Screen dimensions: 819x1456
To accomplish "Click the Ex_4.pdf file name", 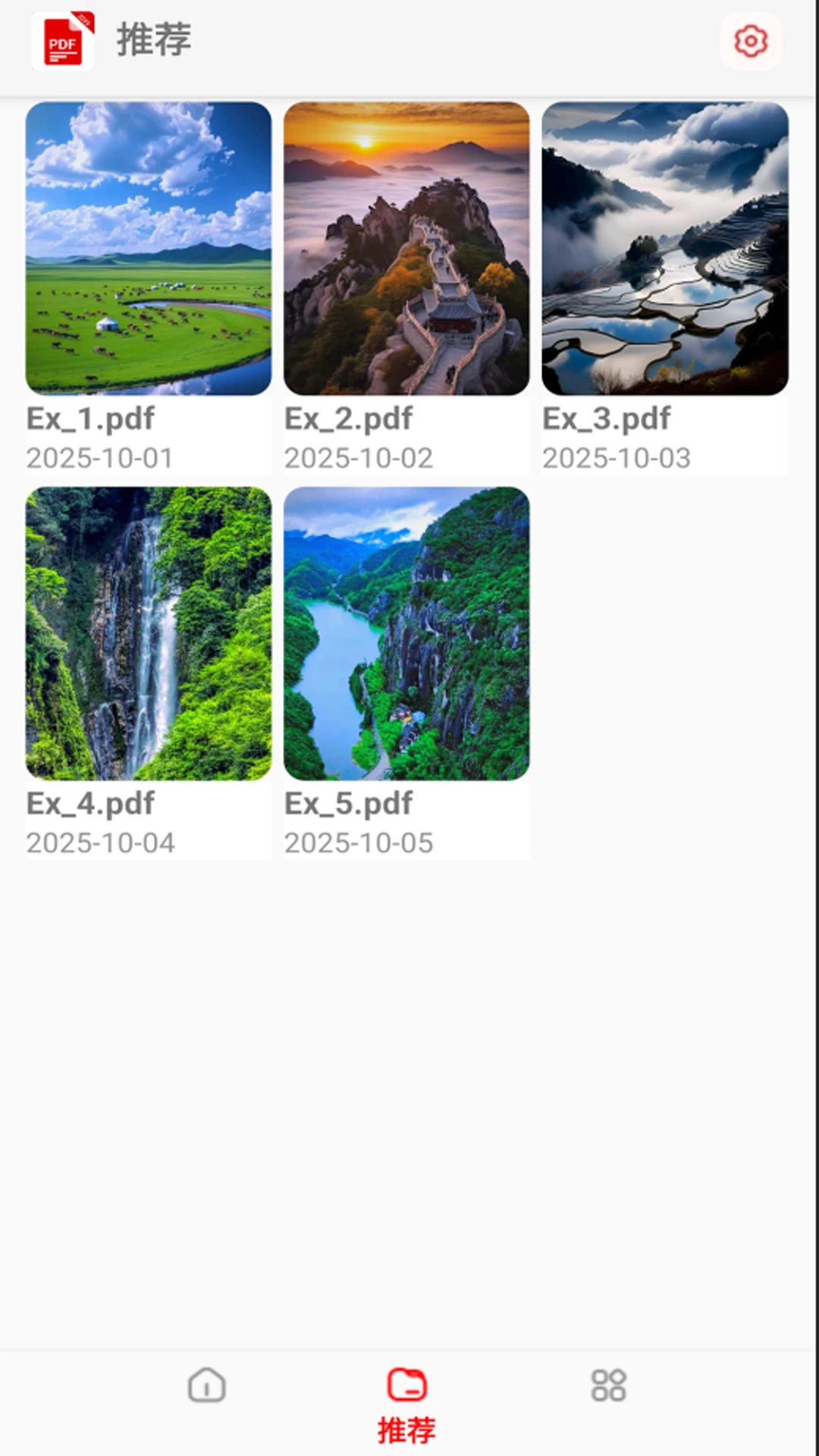I will tap(89, 803).
